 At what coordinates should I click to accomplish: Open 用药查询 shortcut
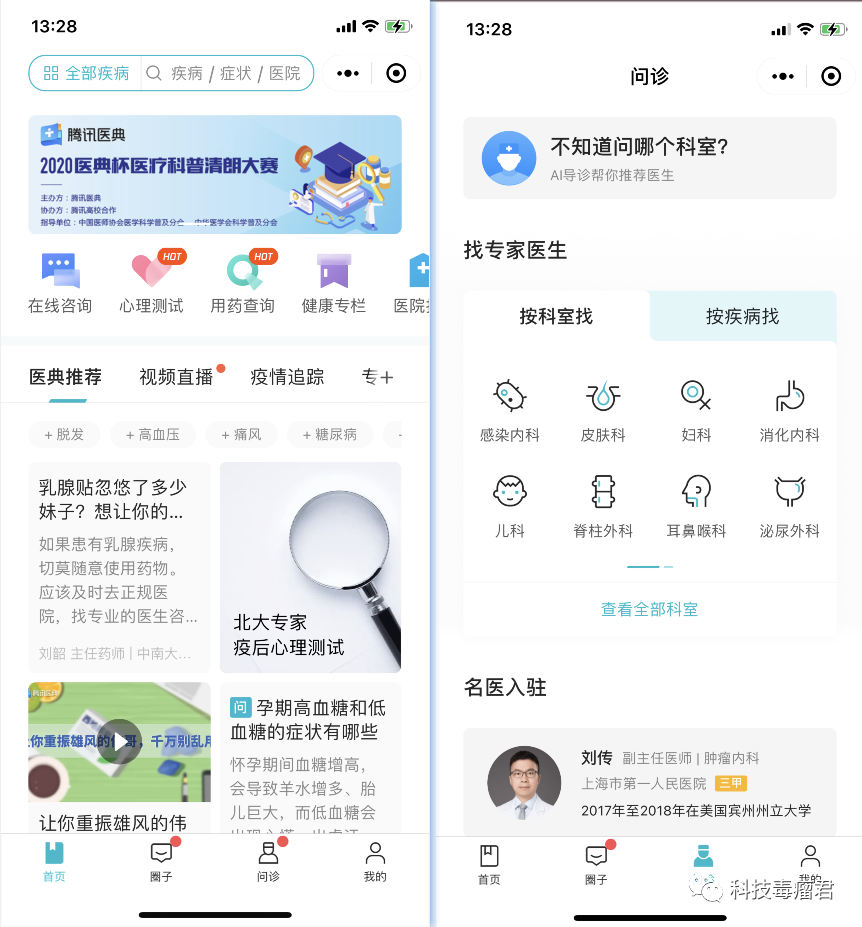pos(243,283)
